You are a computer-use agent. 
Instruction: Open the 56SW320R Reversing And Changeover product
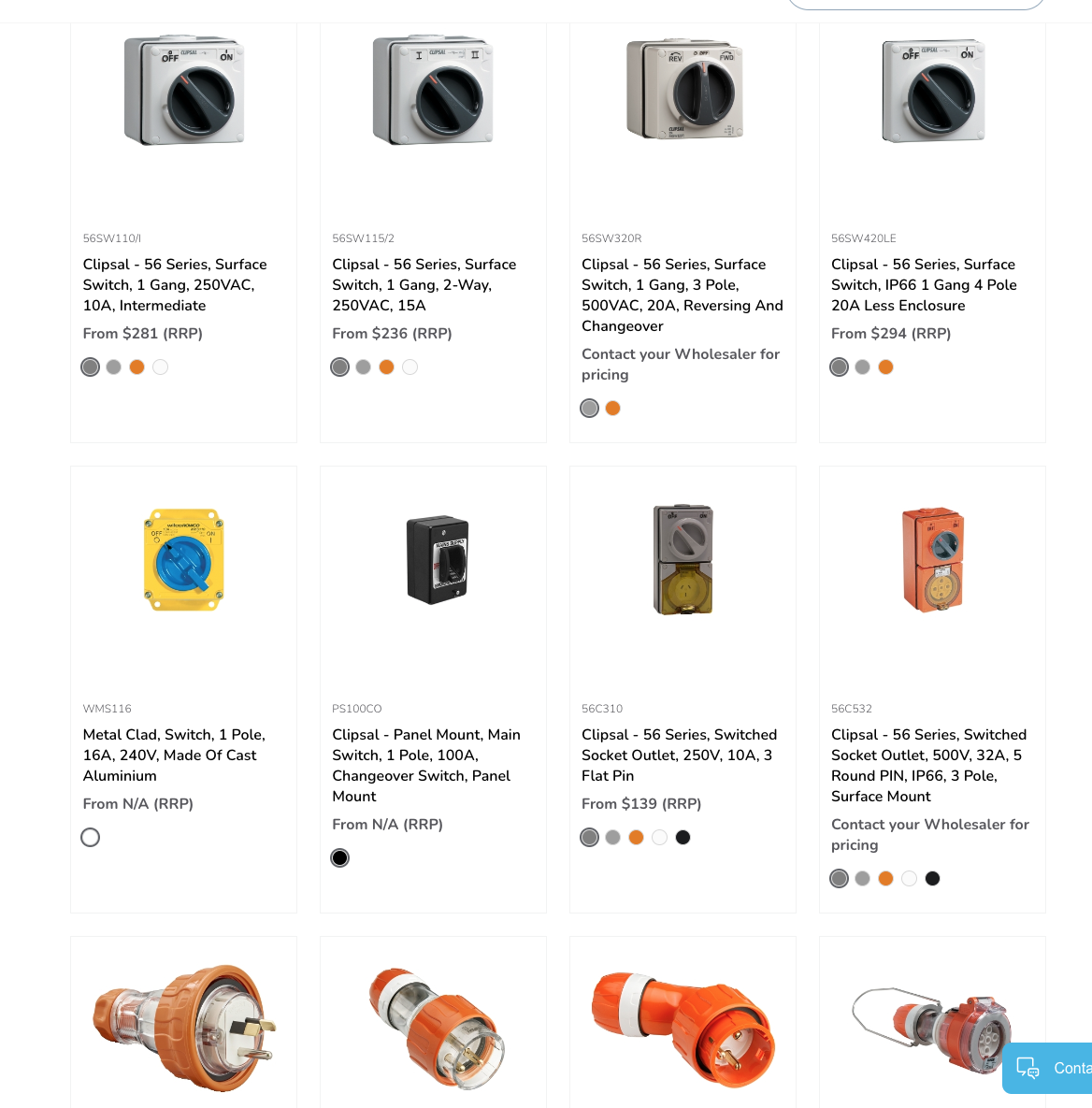[x=682, y=295]
